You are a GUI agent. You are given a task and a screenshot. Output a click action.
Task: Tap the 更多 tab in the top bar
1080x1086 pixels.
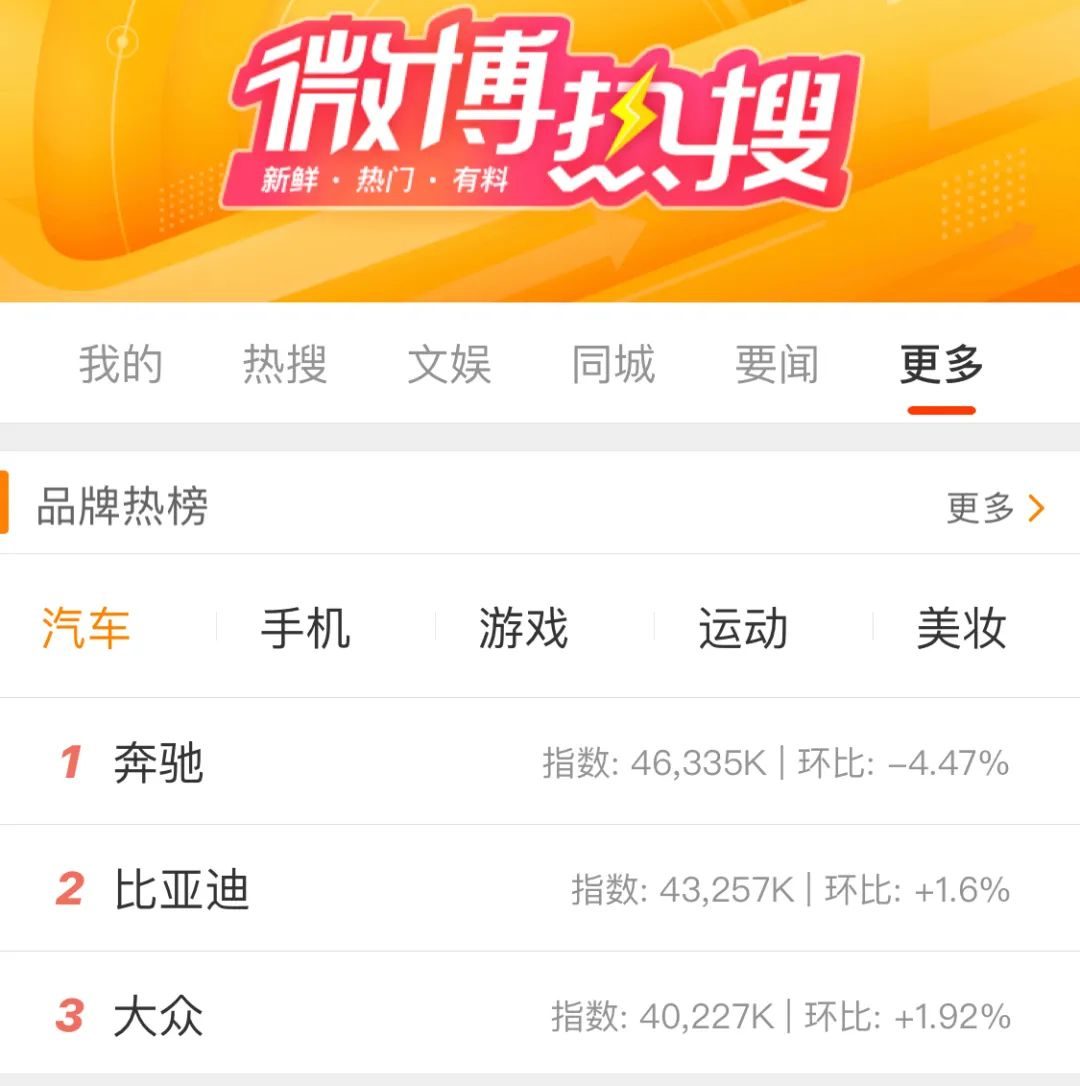point(941,364)
